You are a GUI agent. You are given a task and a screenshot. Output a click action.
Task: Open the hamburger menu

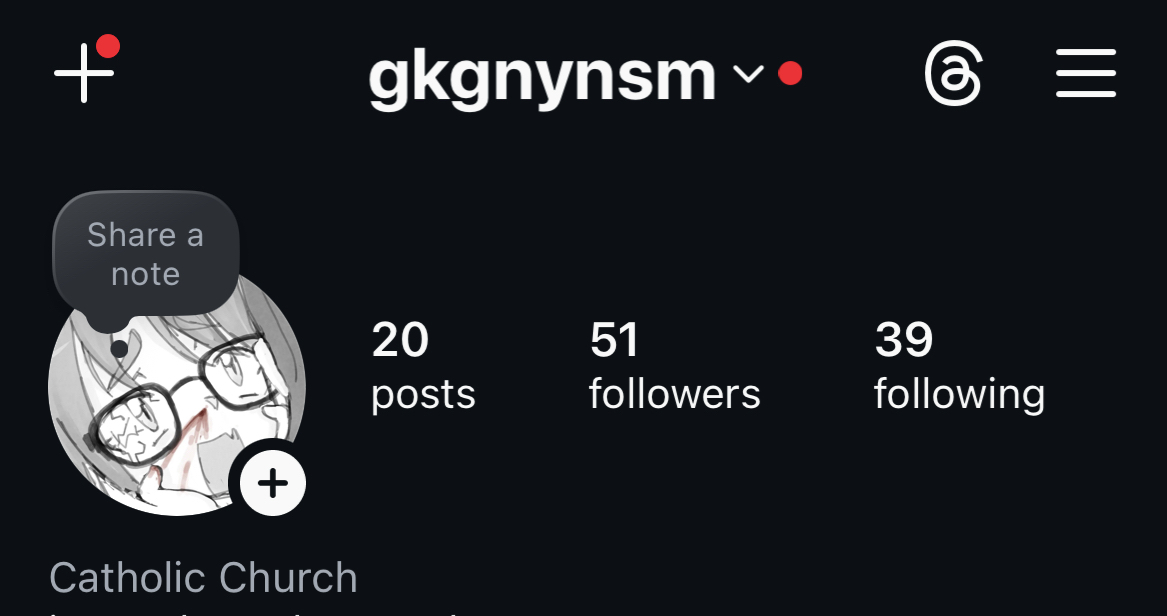point(1085,75)
